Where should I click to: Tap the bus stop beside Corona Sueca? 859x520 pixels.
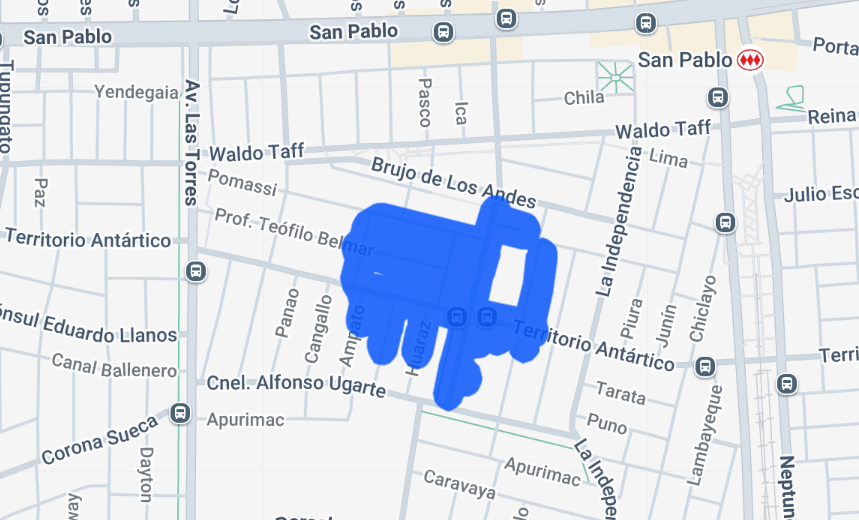point(180,412)
